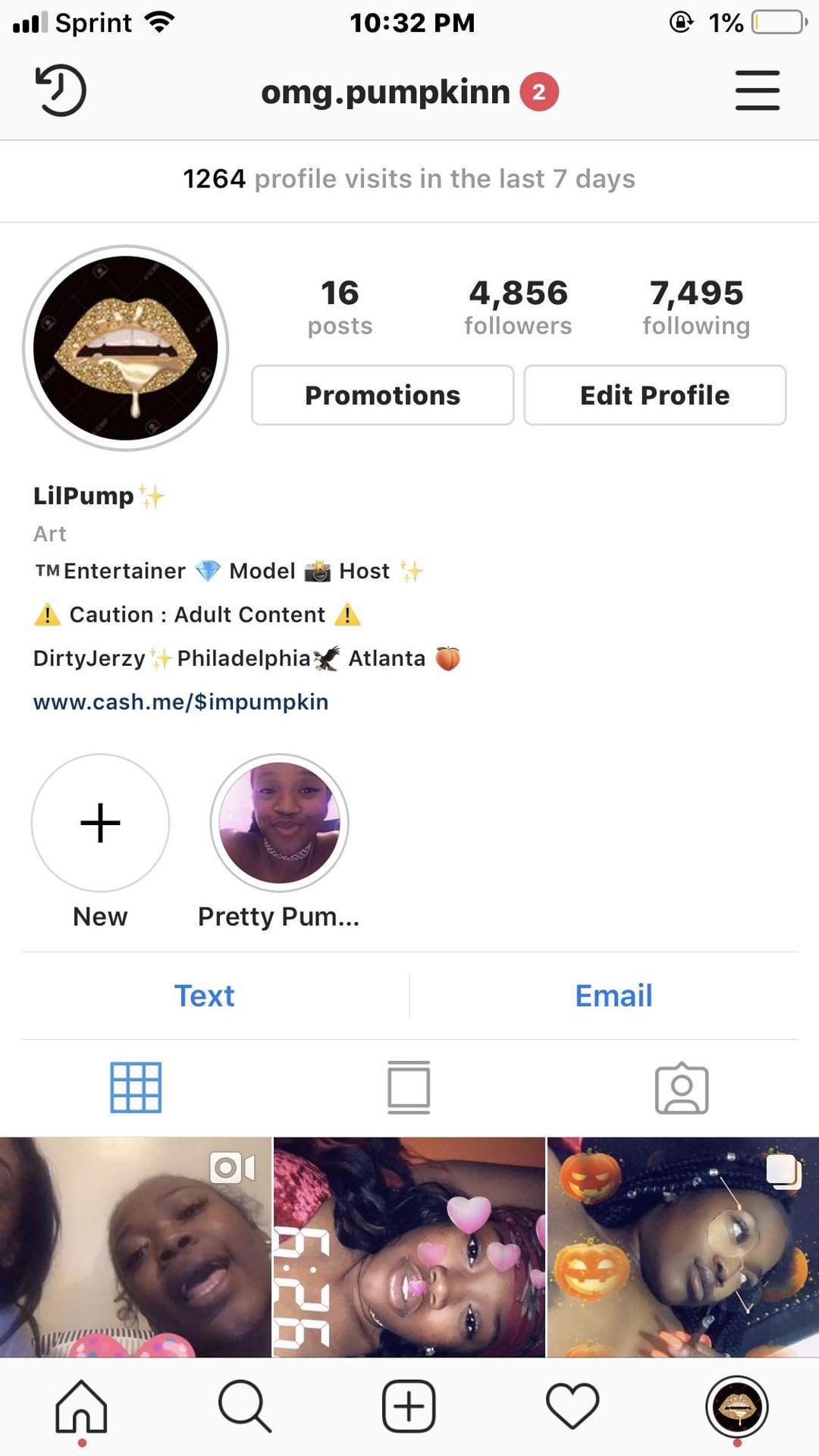
Task: Open the video post thumbnail
Action: pyautogui.click(x=135, y=1247)
